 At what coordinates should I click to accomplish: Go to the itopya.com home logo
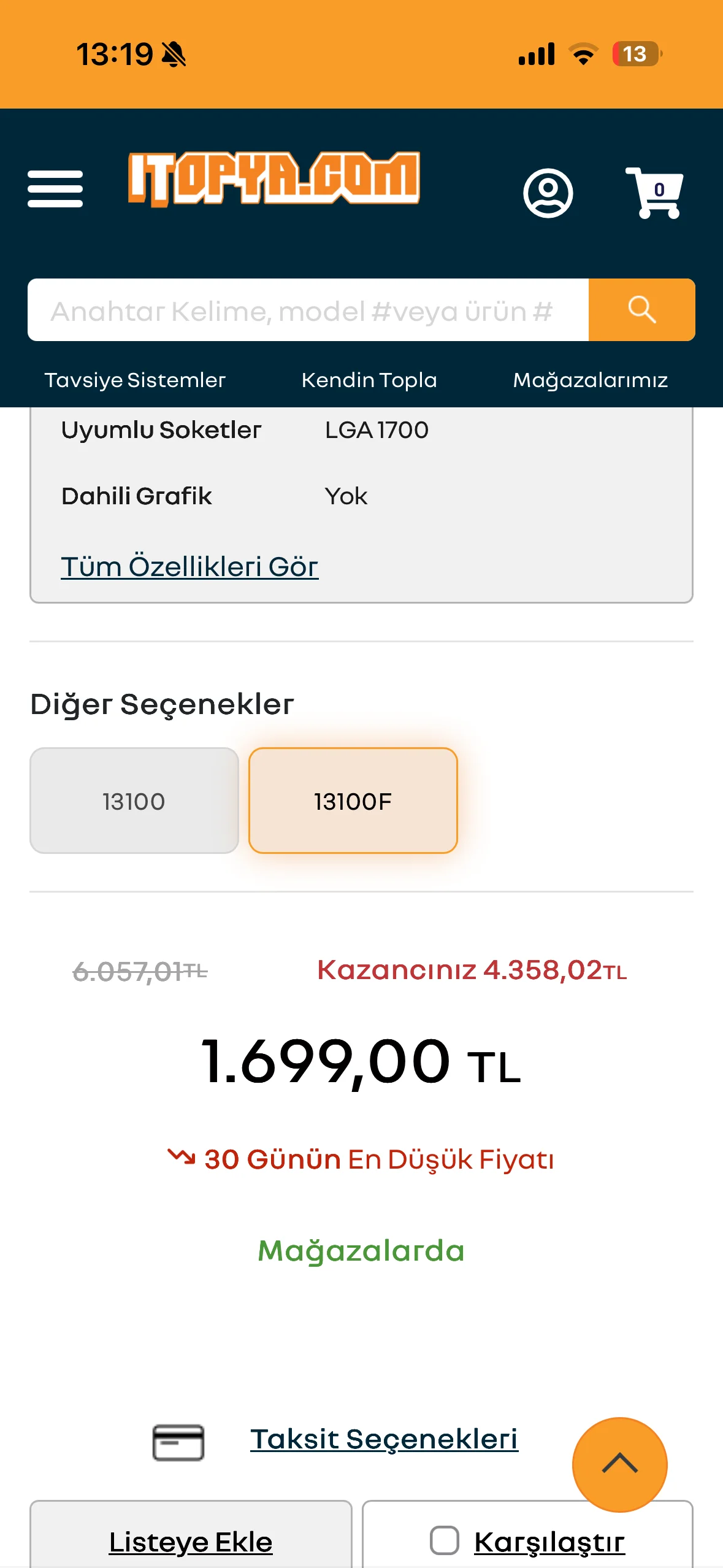[274, 179]
